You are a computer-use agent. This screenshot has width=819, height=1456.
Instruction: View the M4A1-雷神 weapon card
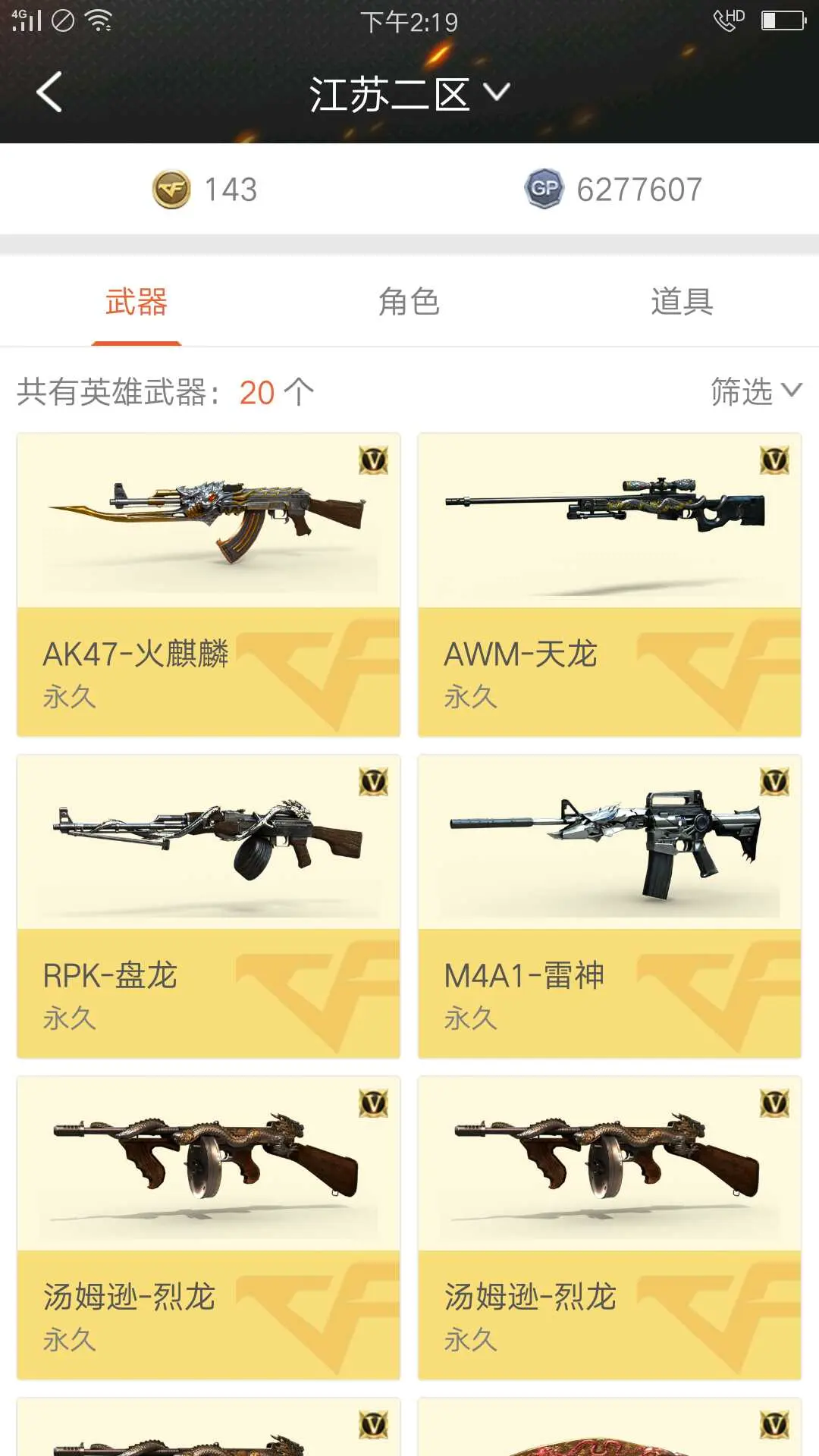(609, 905)
